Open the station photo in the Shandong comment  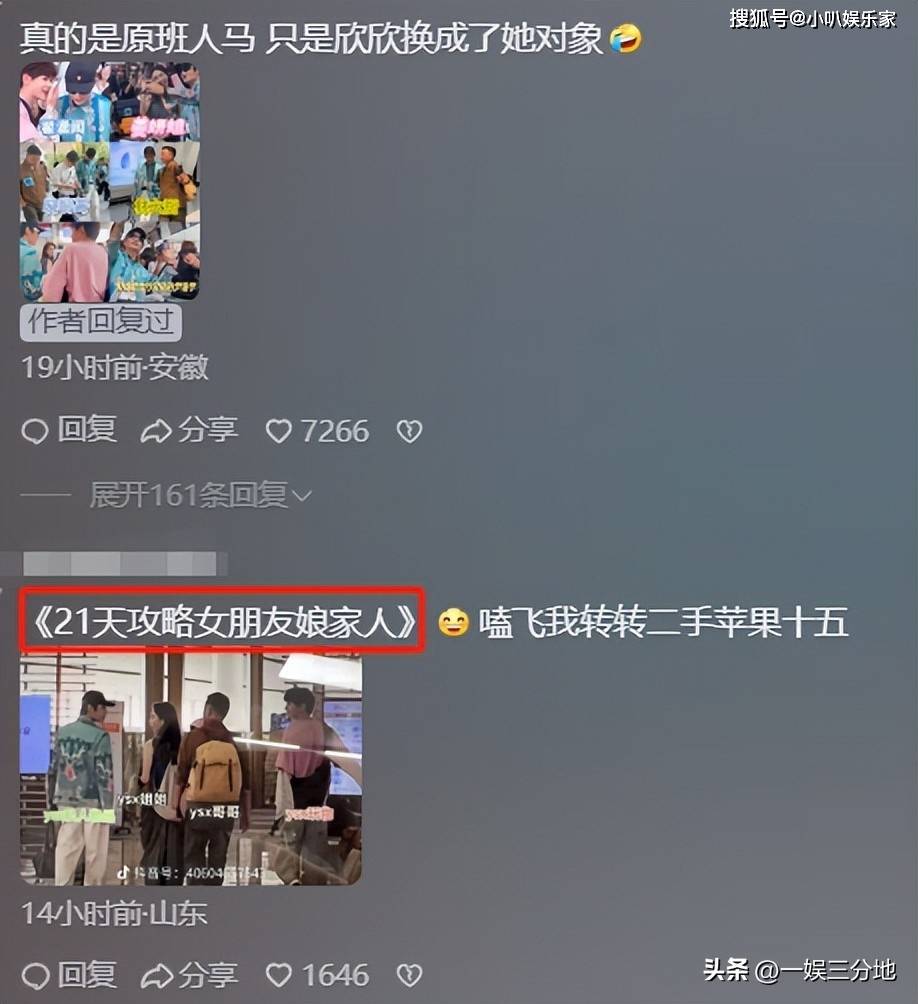191,769
